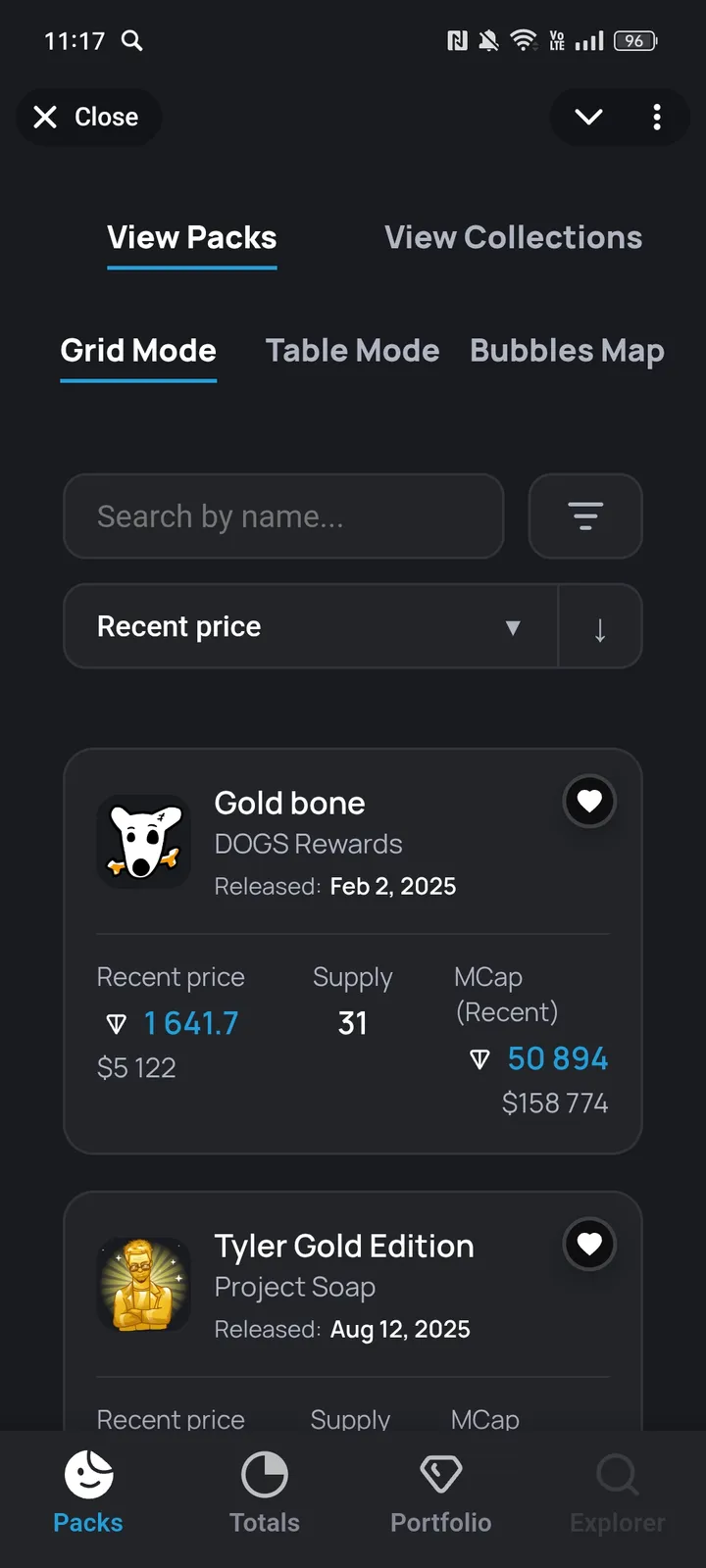Toggle the favorite heart on Tyler Gold Edition
Screen dimensions: 706x1568
589,1245
